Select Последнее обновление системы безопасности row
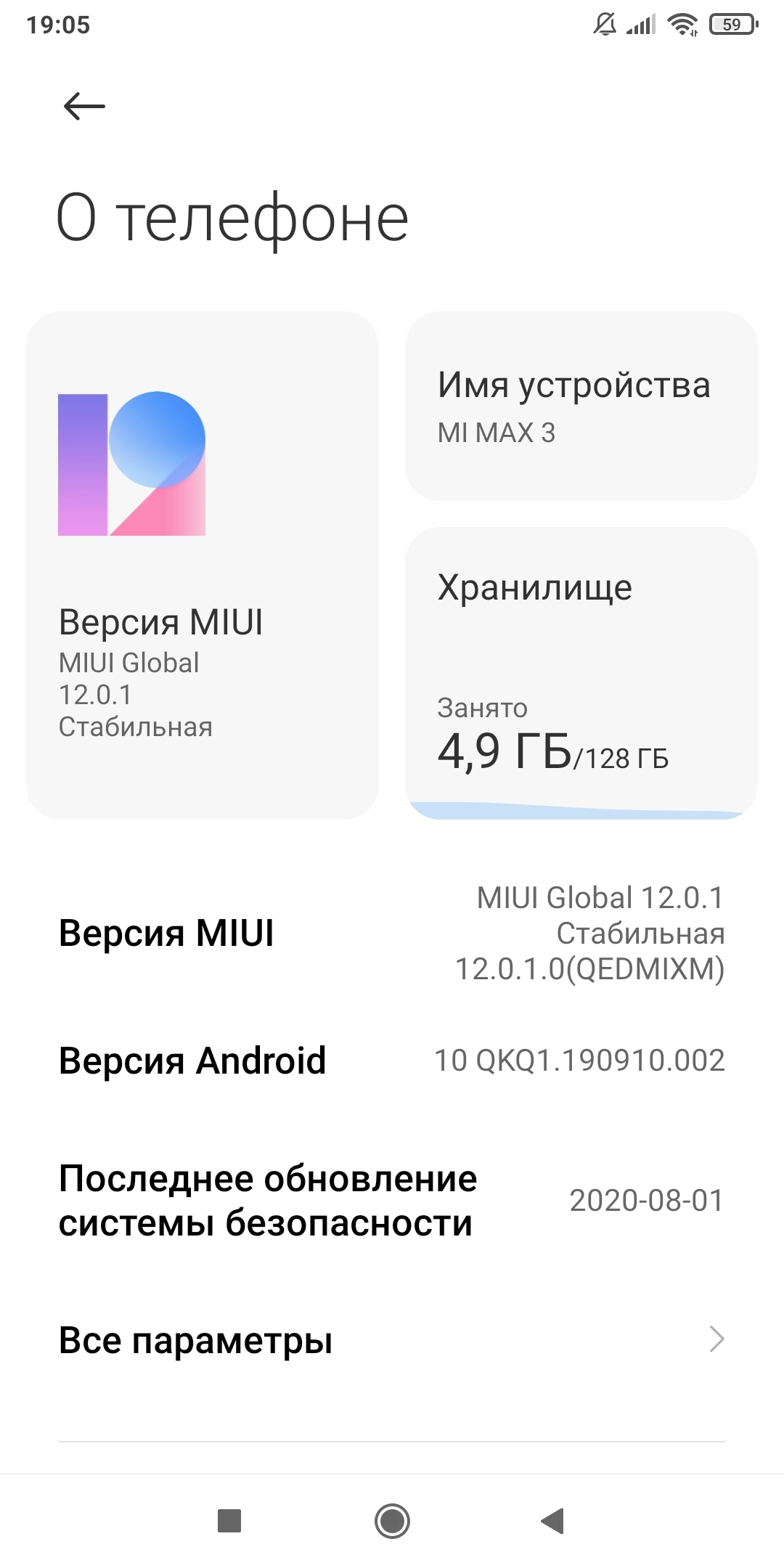Viewport: 784px width, 1568px height. point(392,1201)
